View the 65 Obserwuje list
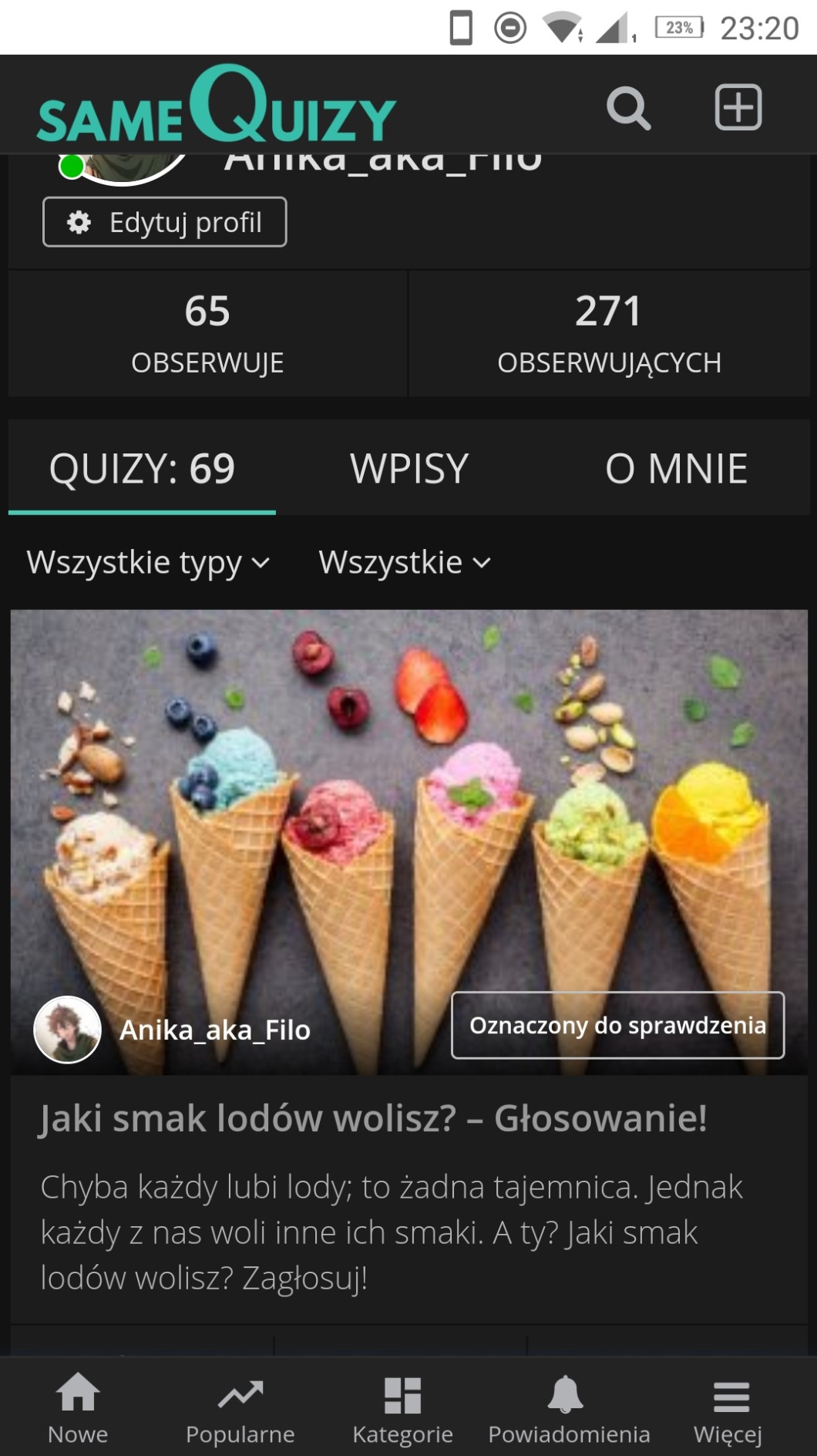This screenshot has height=1456, width=817. 207,333
